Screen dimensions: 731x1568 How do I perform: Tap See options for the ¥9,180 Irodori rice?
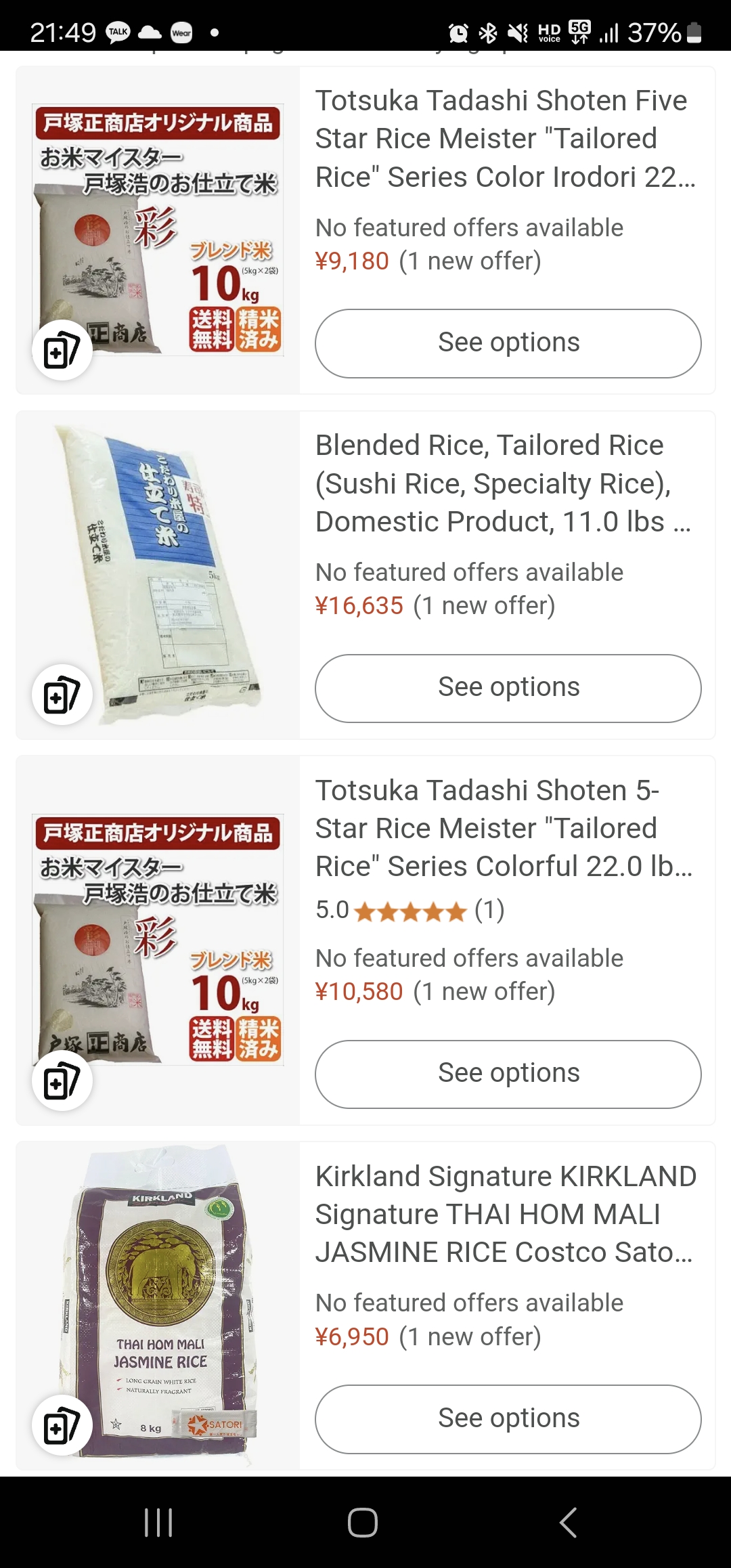[508, 343]
